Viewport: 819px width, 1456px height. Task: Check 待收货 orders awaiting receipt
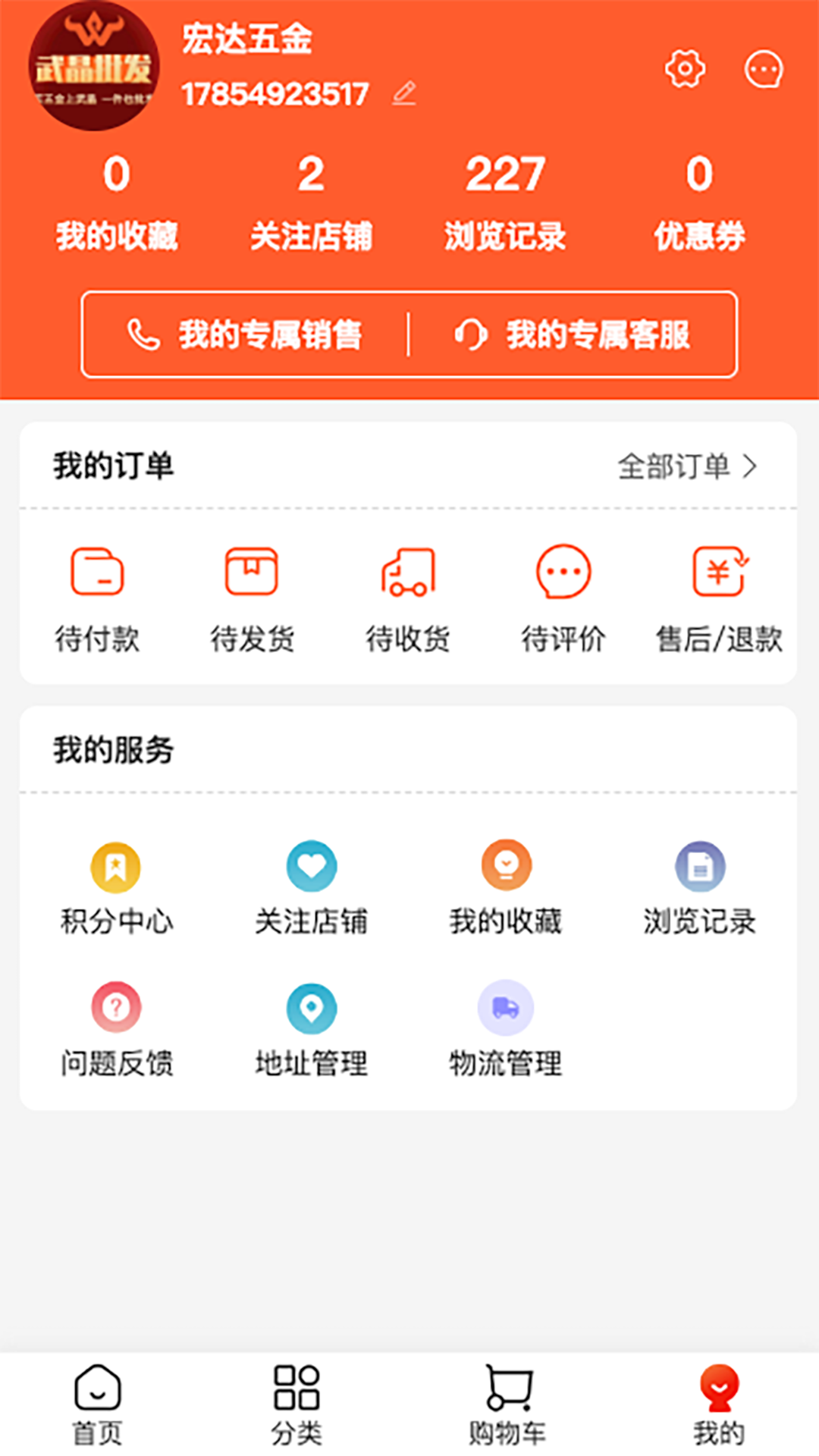(x=408, y=595)
